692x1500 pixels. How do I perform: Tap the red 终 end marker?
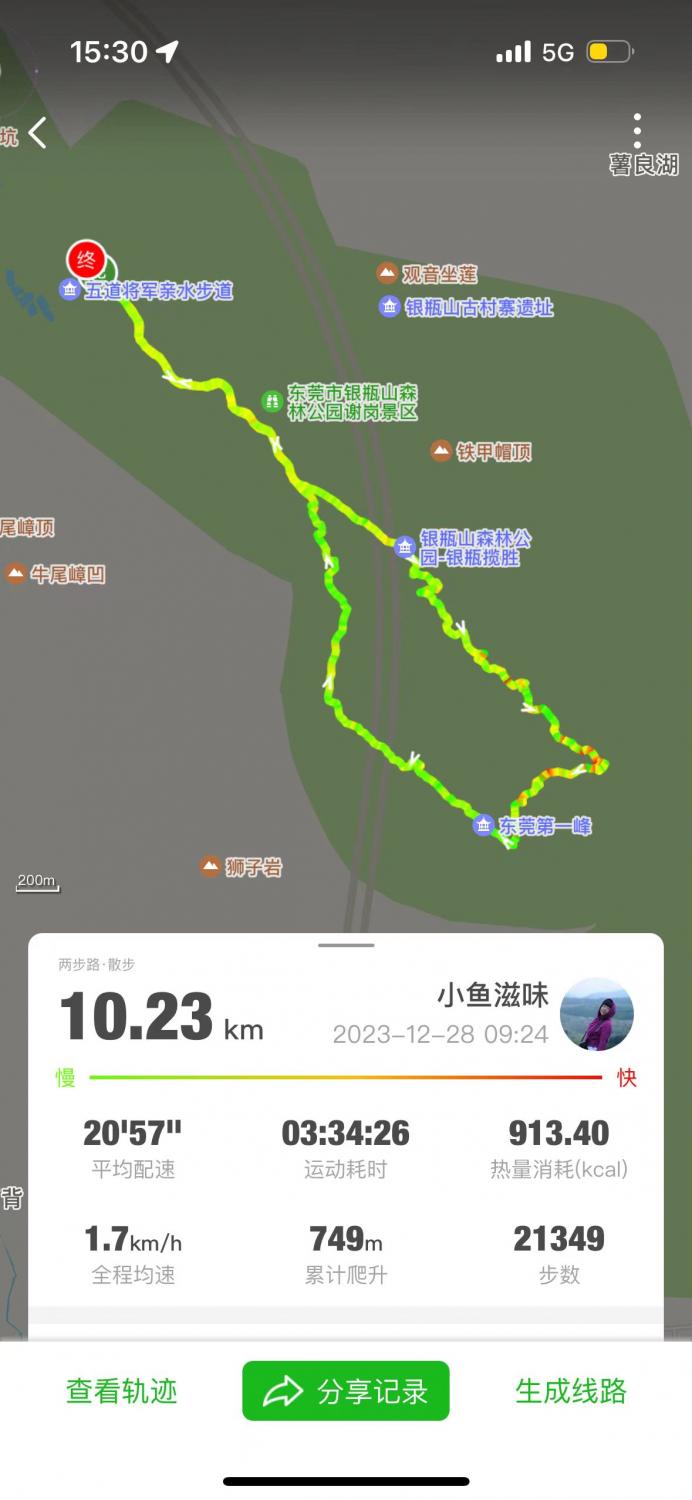86,260
